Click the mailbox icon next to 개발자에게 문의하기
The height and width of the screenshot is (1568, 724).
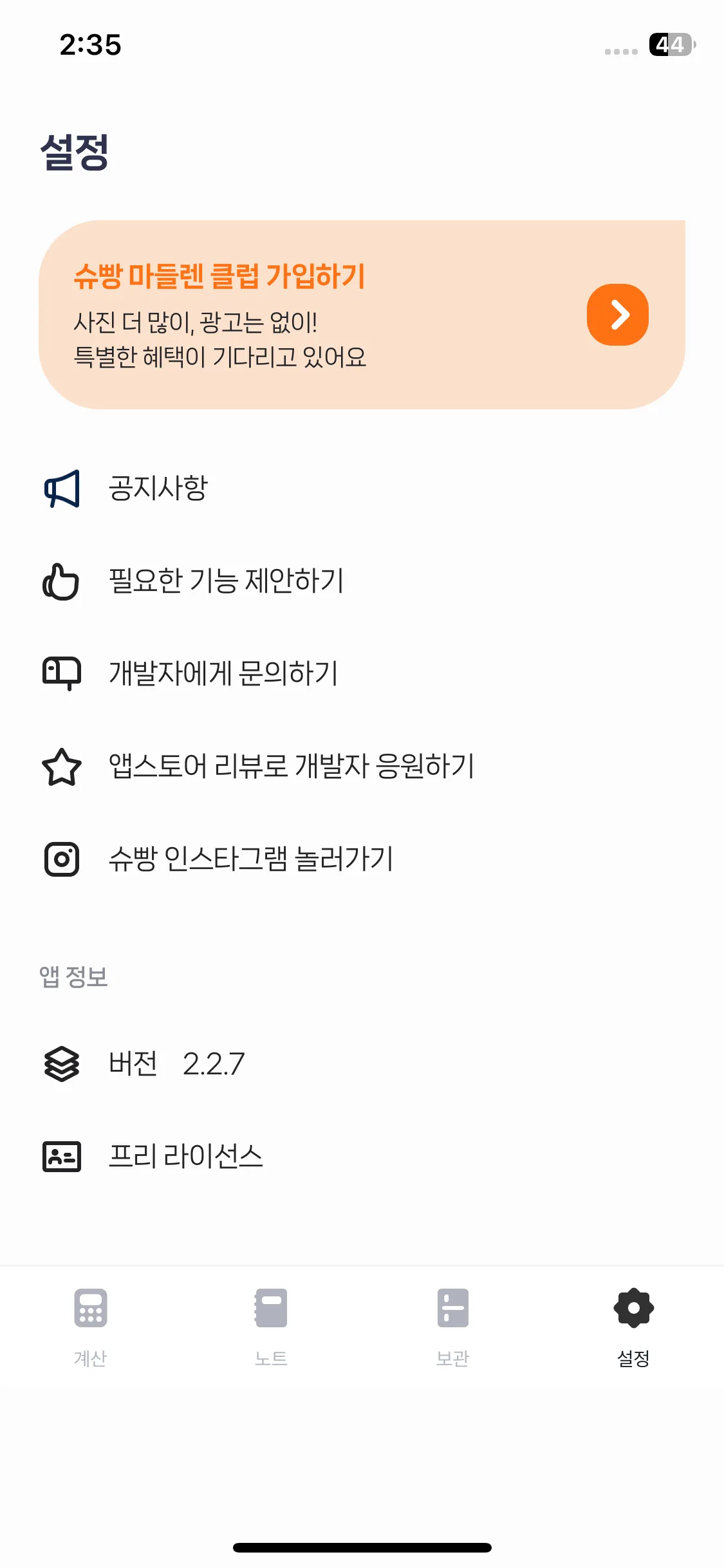[x=62, y=673]
